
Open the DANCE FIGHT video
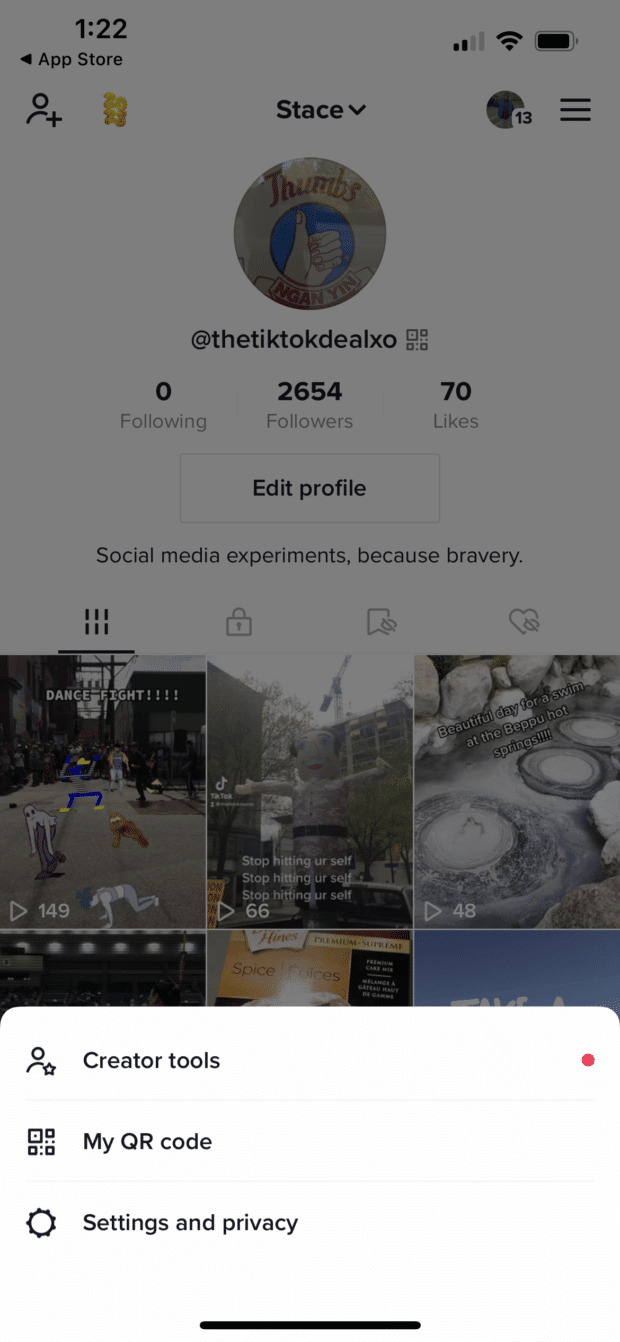pyautogui.click(x=103, y=791)
